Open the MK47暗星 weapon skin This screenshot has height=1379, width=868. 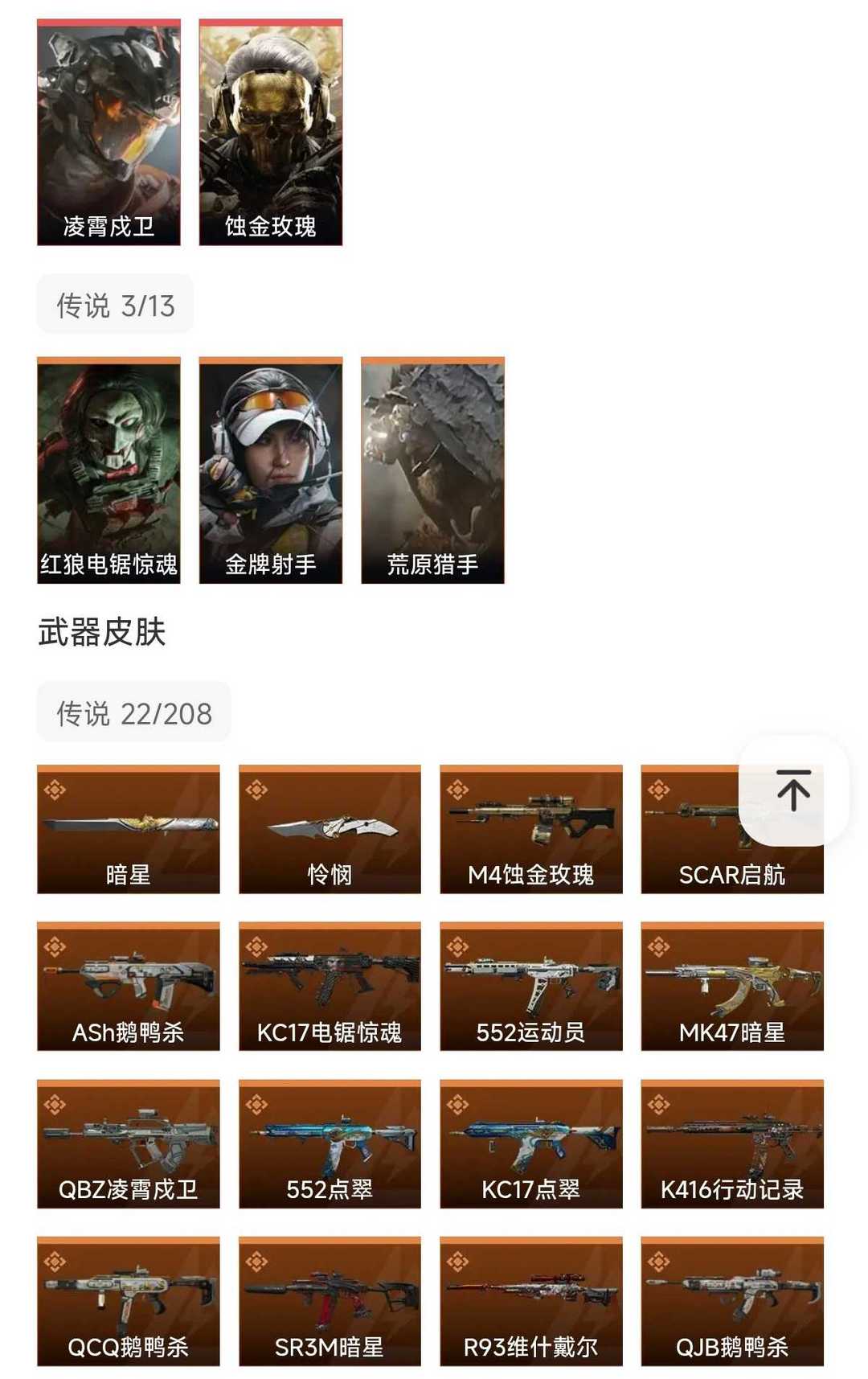pyautogui.click(x=732, y=987)
